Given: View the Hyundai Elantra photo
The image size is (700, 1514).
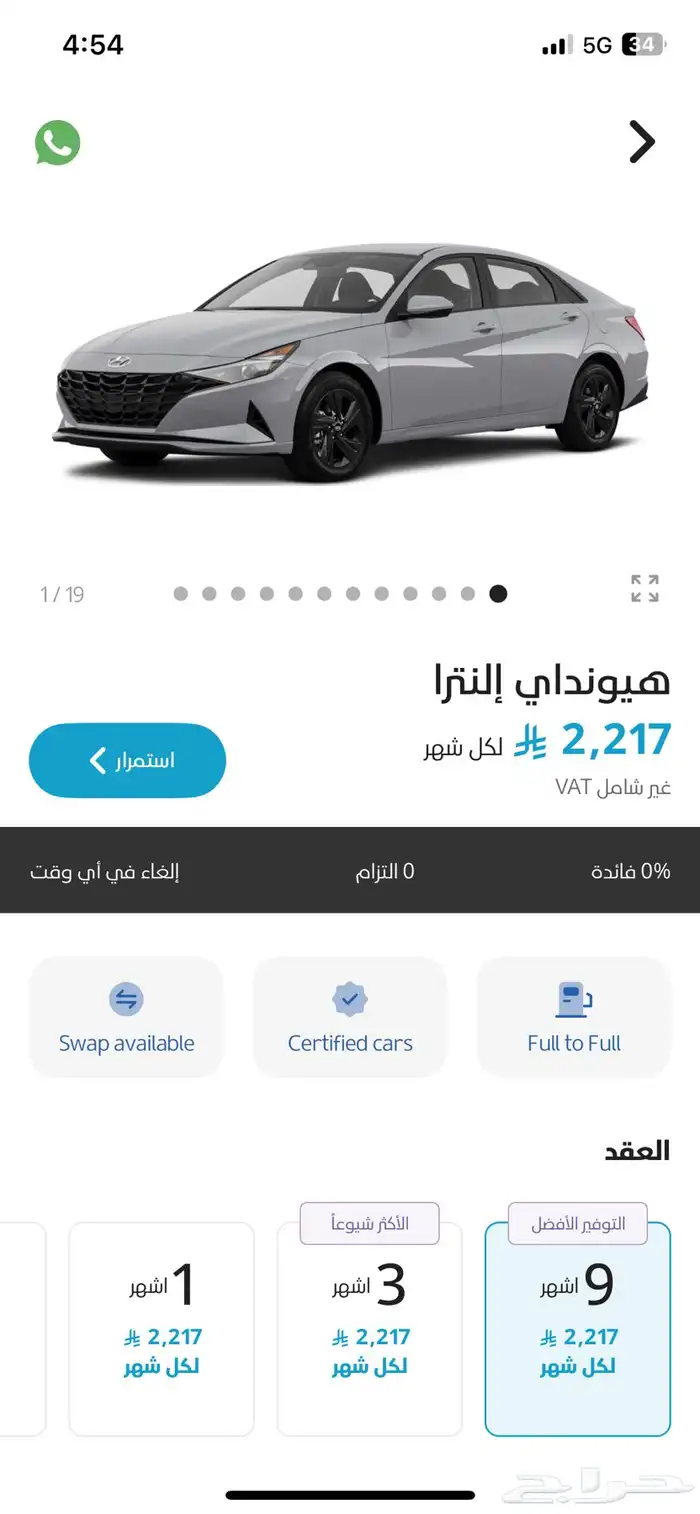Looking at the screenshot, I should point(350,360).
